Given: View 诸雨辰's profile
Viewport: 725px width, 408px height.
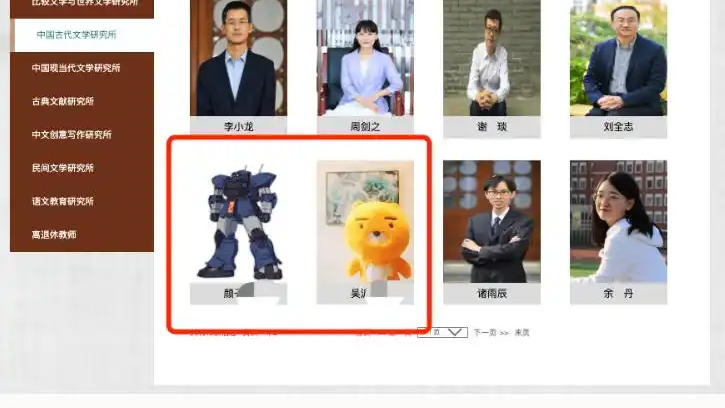Looking at the screenshot, I should point(491,225).
